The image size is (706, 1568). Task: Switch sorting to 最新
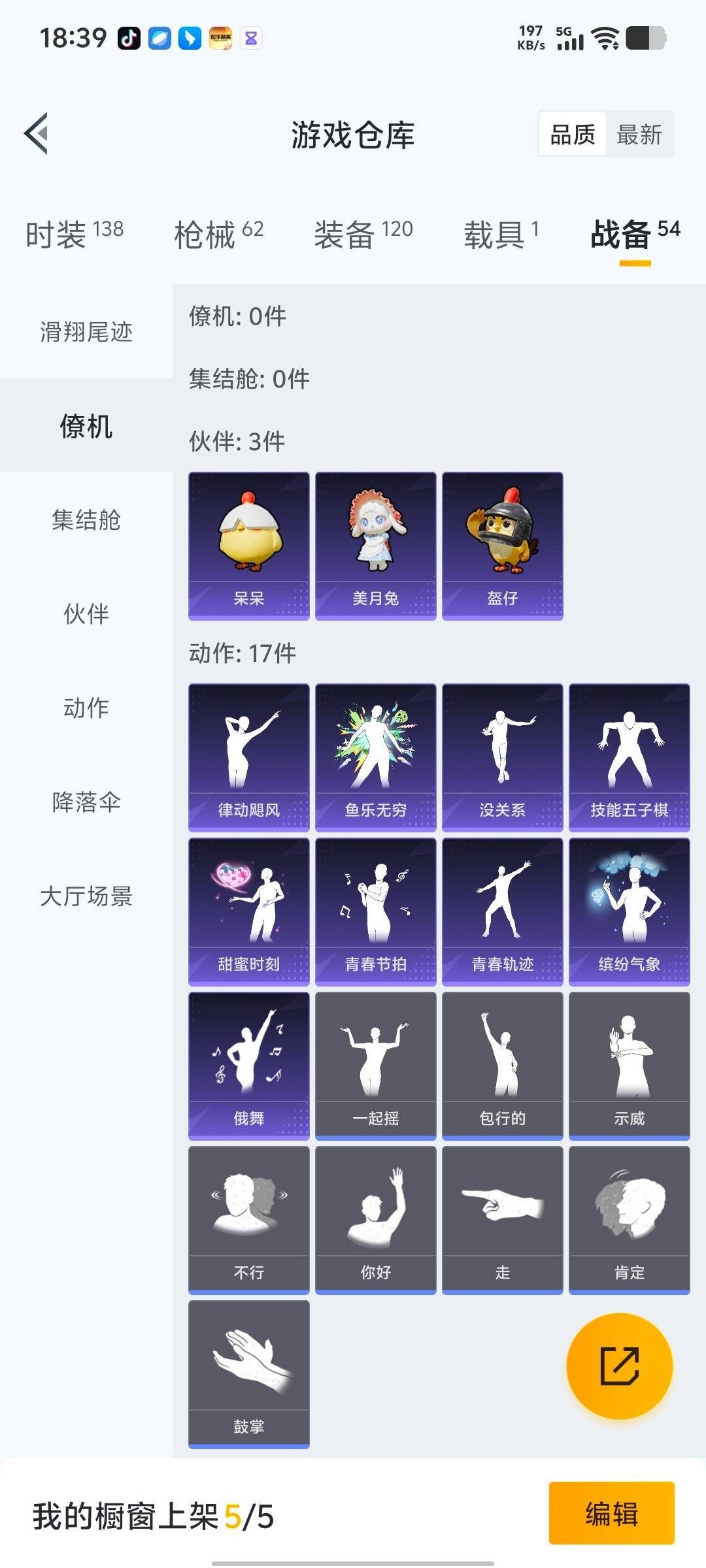click(639, 134)
